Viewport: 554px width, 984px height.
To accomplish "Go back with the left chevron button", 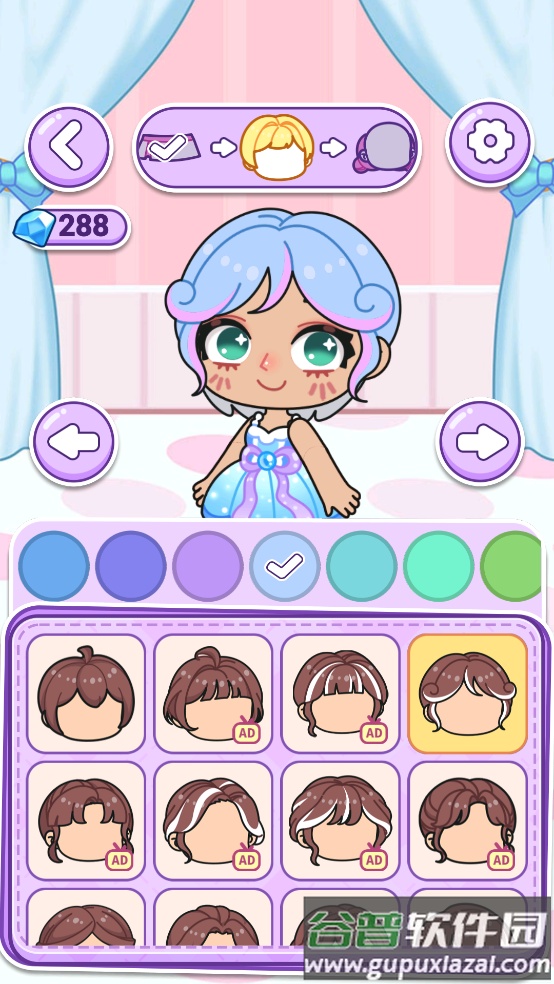I will tap(68, 147).
